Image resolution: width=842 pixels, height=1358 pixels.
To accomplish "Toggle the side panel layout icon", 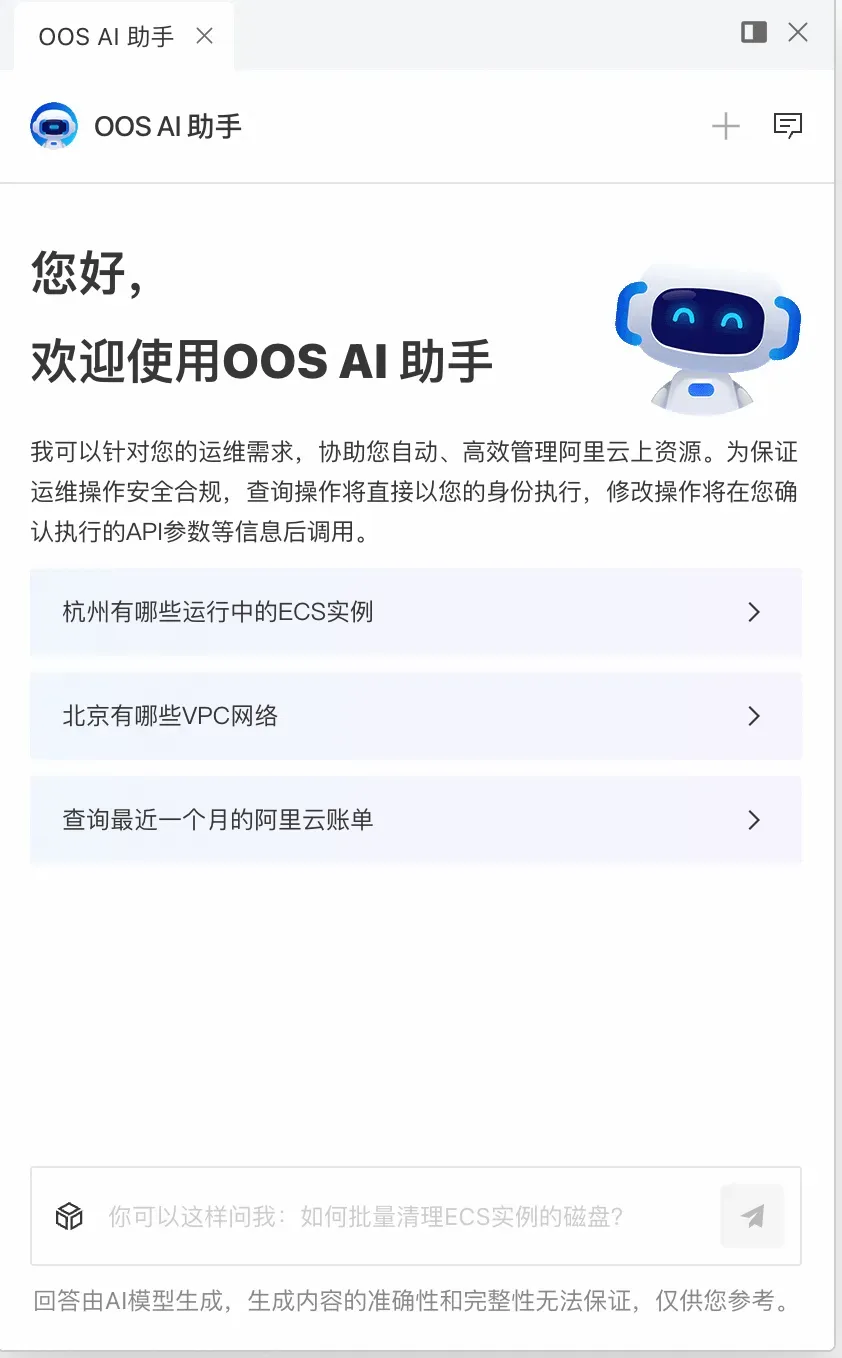I will tap(753, 33).
